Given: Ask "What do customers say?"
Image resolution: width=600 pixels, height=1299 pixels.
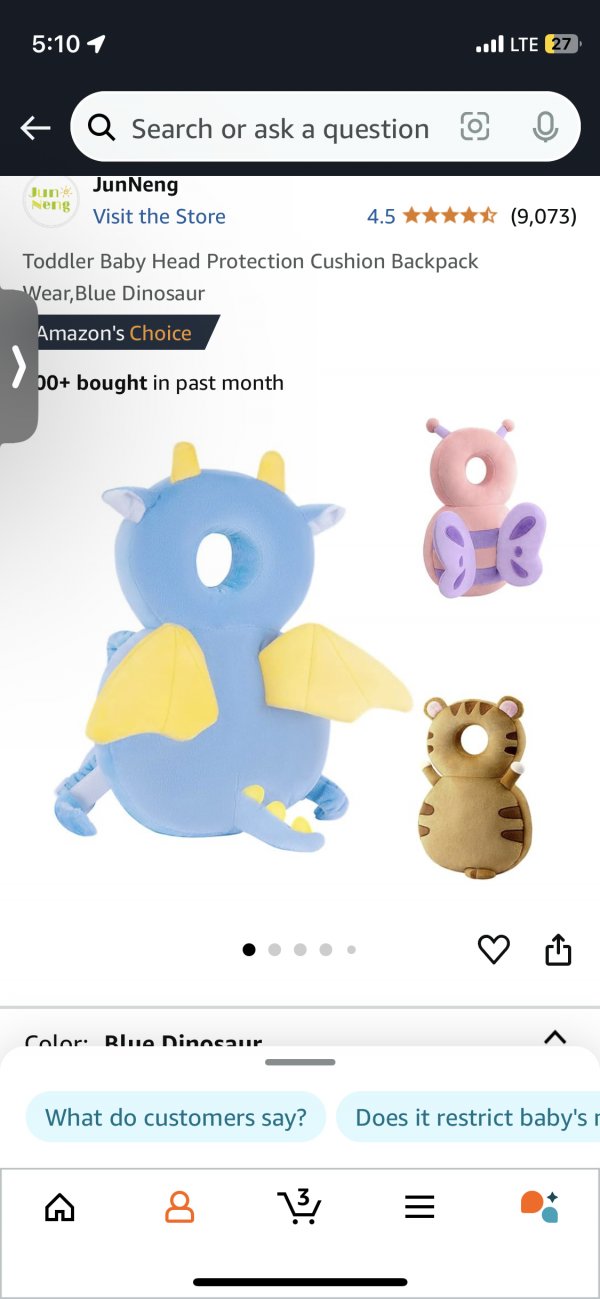Looking at the screenshot, I should tap(176, 1117).
